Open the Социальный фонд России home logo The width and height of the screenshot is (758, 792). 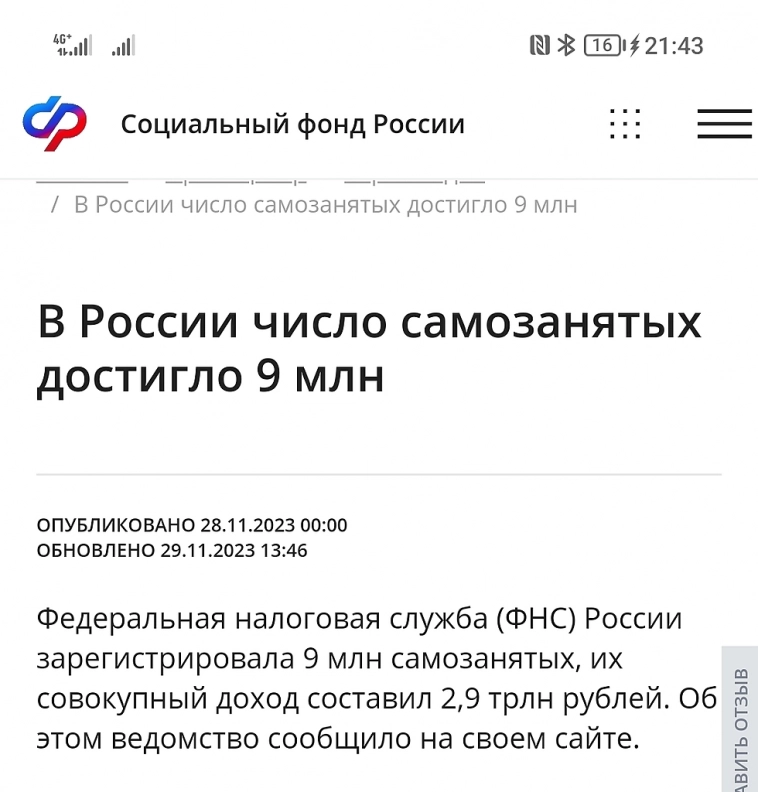[x=55, y=124]
